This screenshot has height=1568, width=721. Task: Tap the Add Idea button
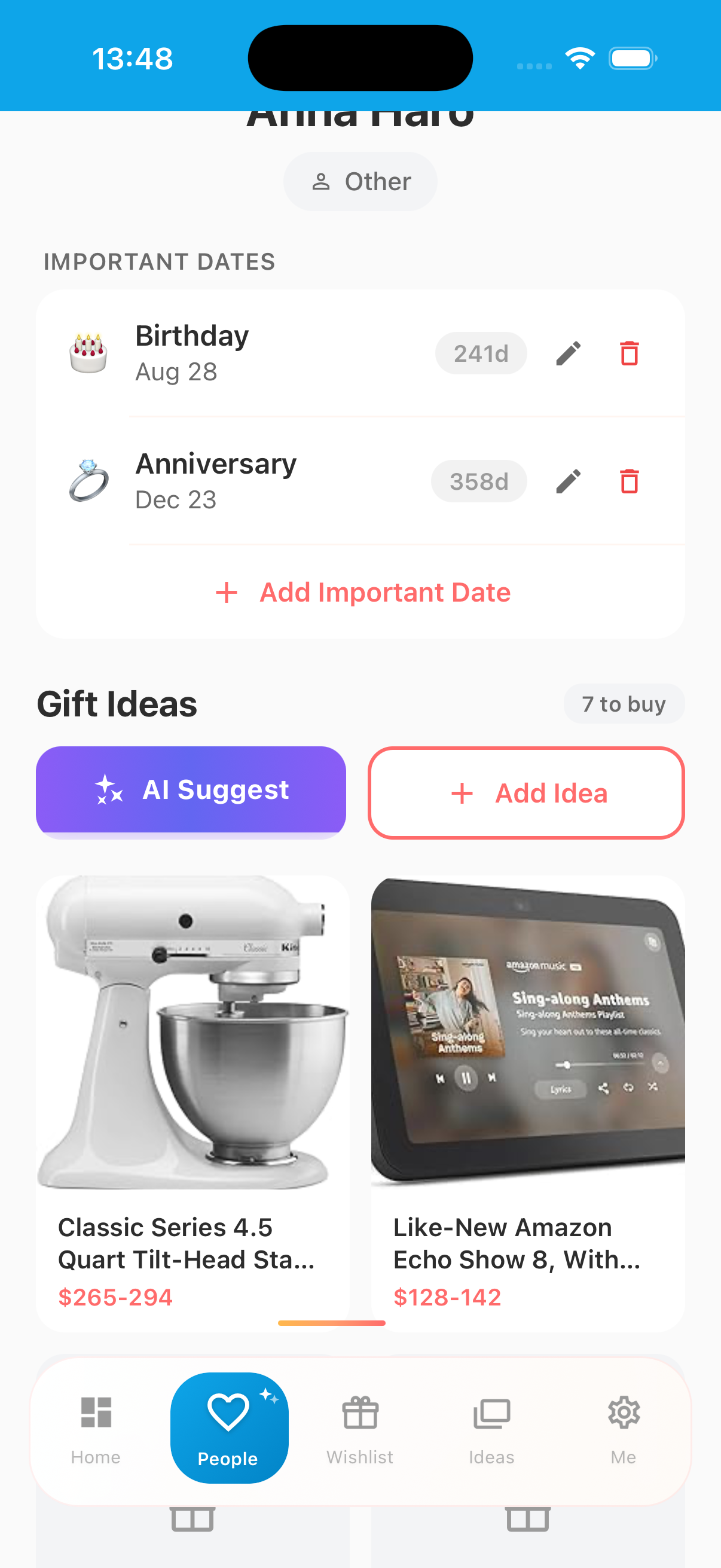click(x=526, y=792)
